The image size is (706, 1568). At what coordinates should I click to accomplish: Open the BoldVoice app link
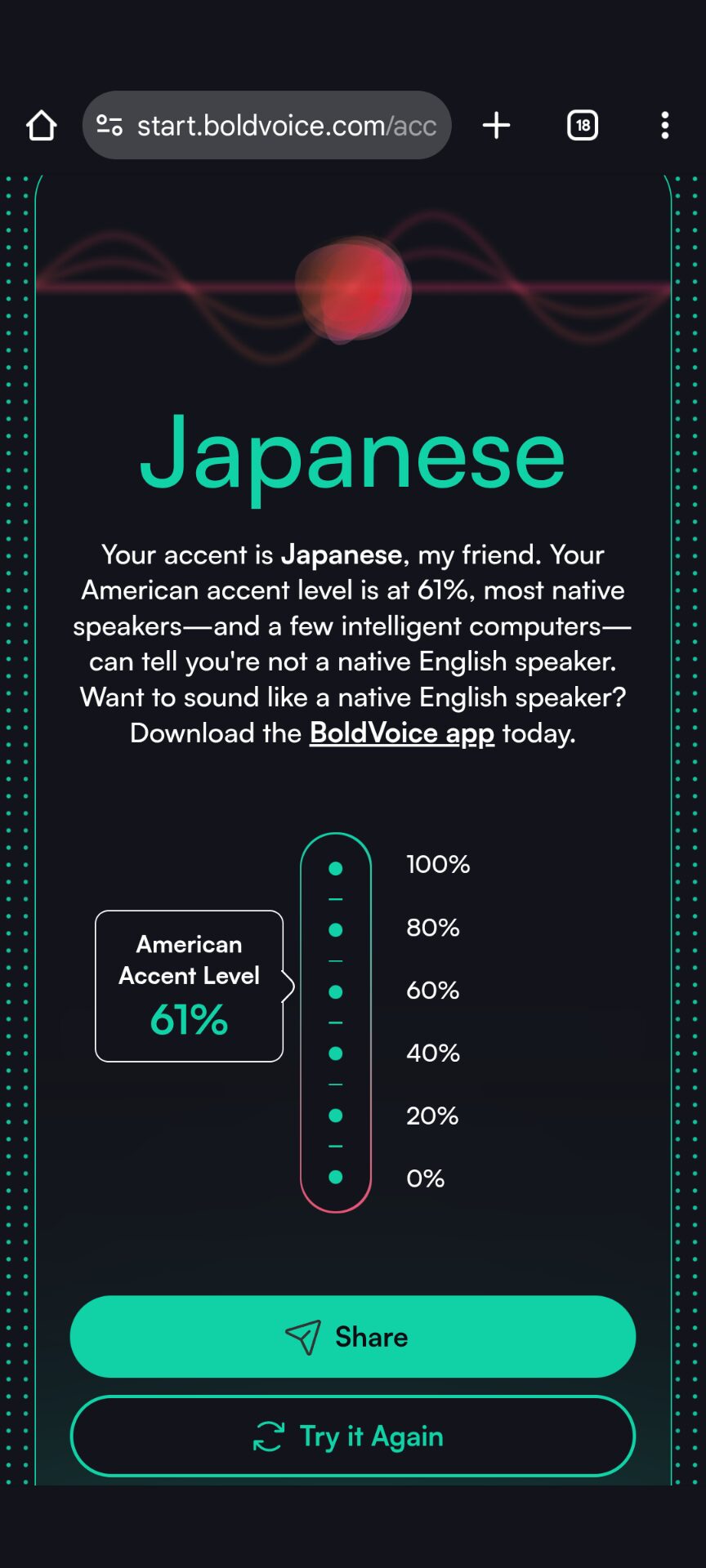coord(401,733)
